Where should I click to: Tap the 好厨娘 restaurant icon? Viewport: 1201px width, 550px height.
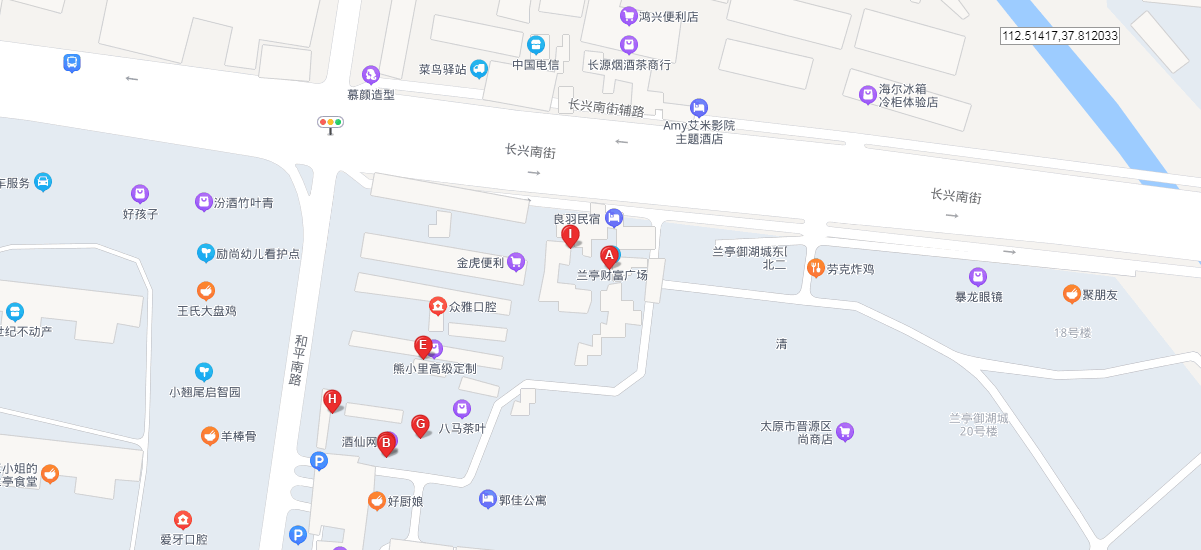pos(377,500)
